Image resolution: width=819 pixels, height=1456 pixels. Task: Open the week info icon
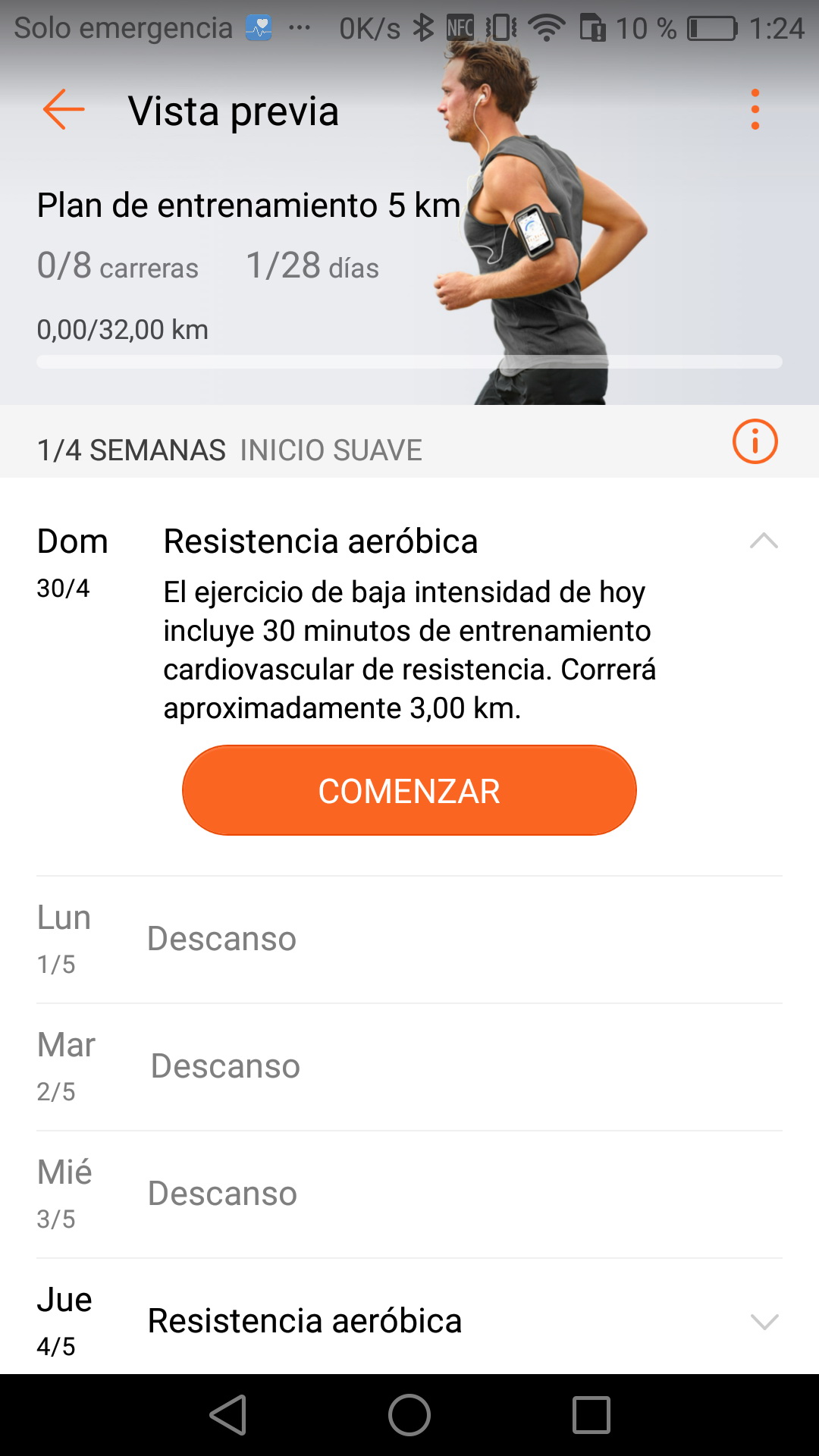[755, 441]
